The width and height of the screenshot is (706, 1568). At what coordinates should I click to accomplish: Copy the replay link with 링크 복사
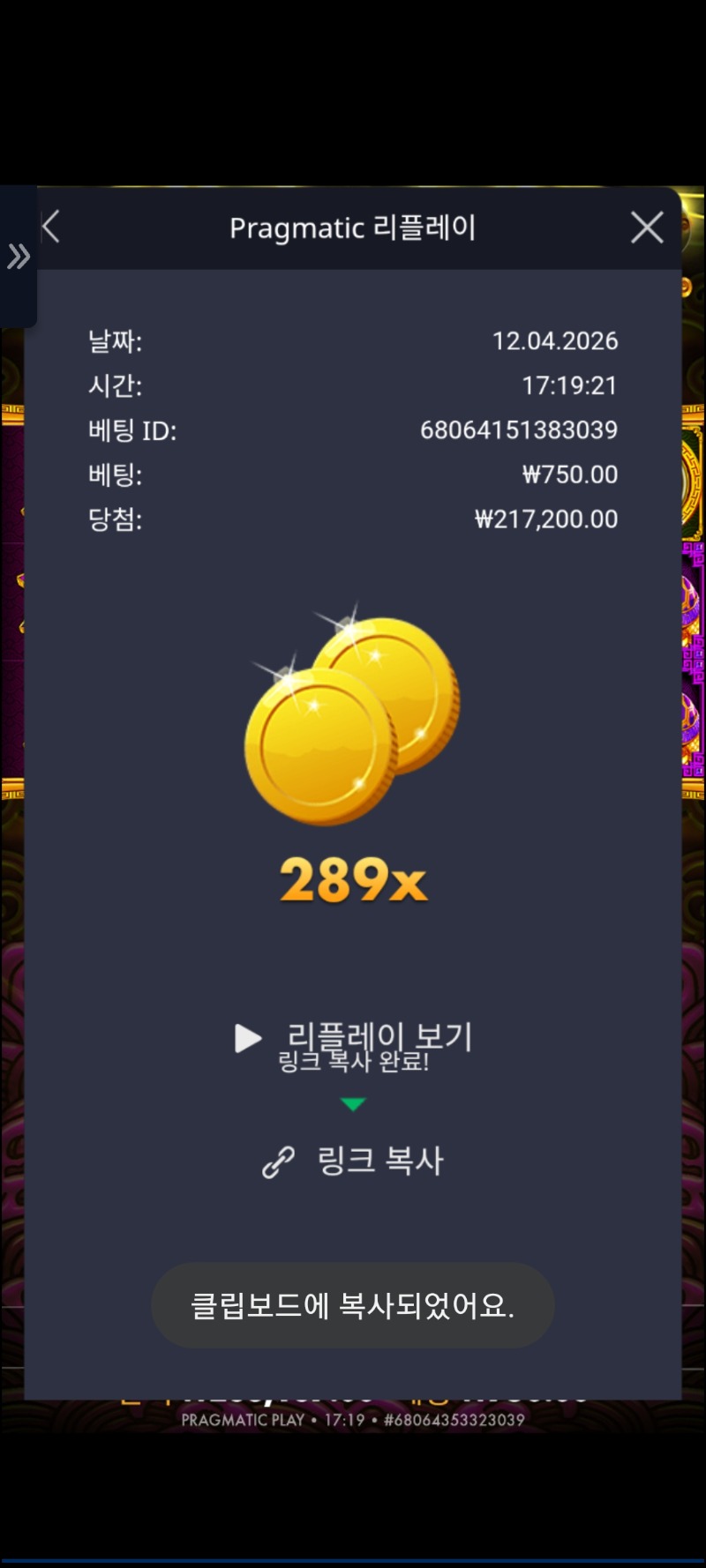click(353, 1161)
